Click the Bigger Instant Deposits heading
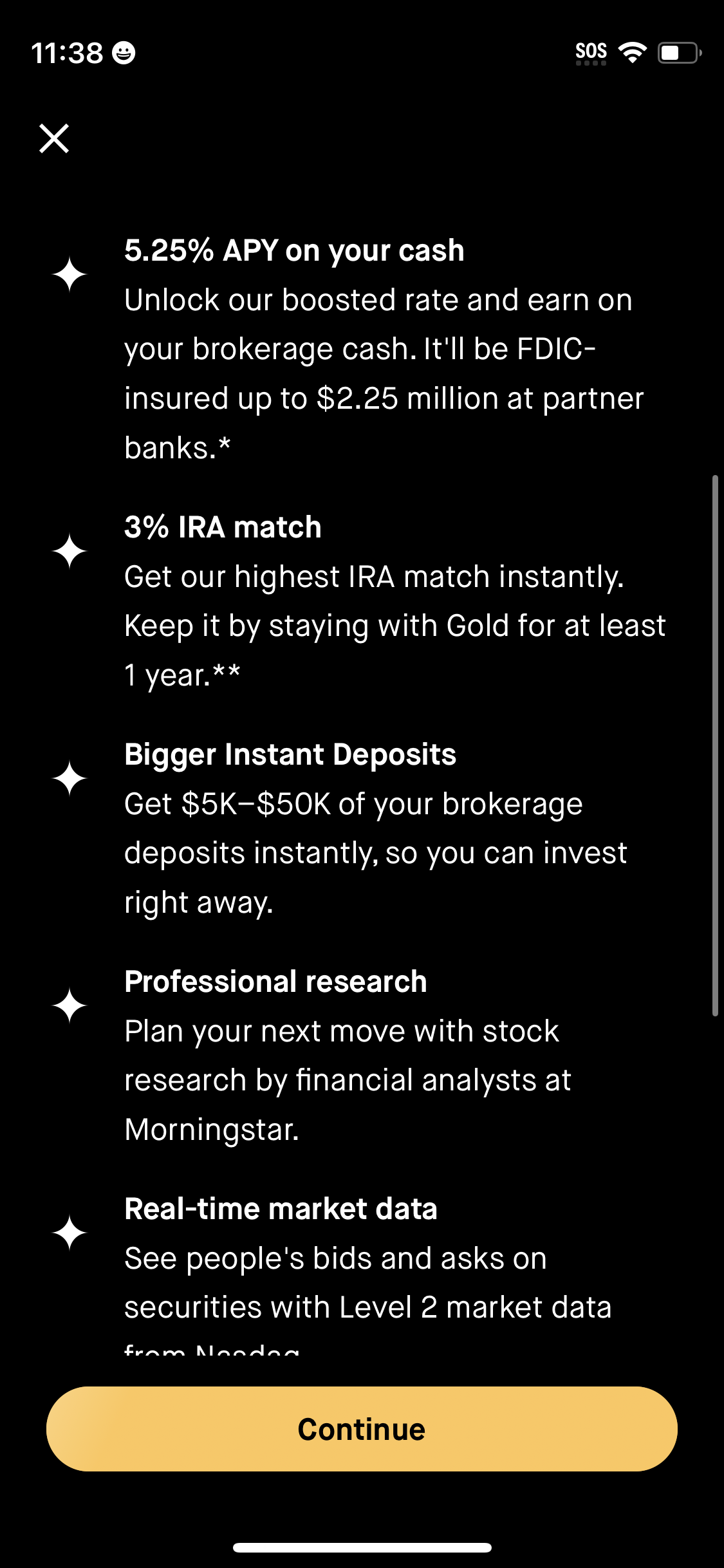Screen dimensions: 724x1568 290,754
